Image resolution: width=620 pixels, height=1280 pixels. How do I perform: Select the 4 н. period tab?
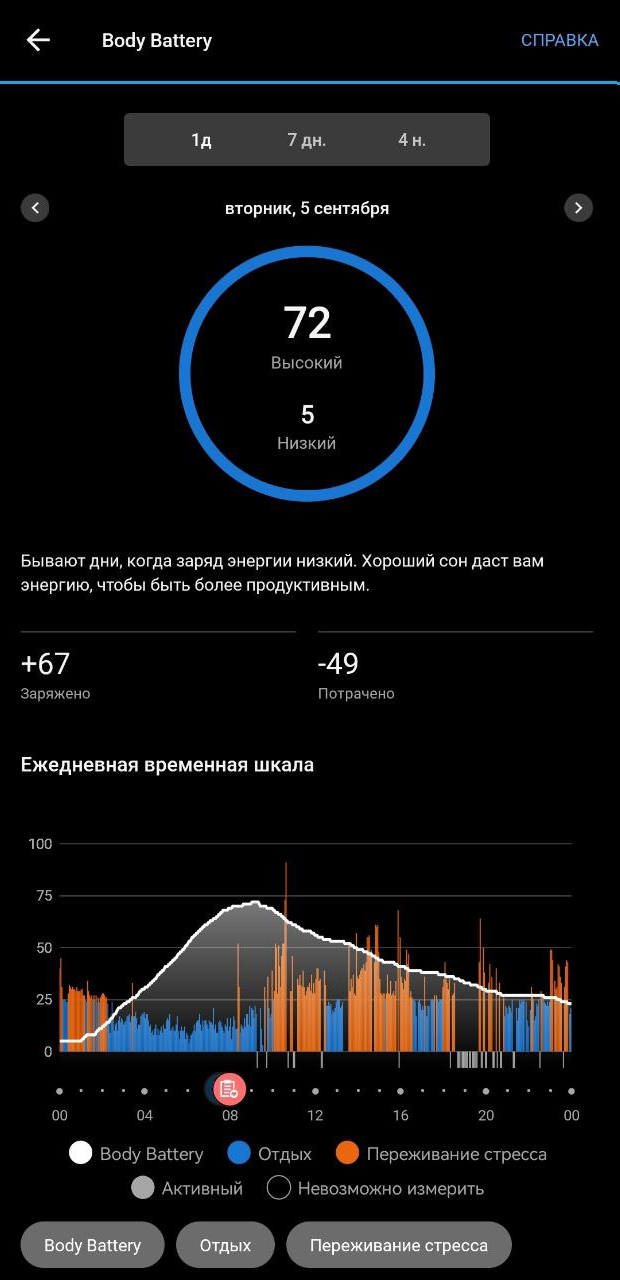pos(412,140)
